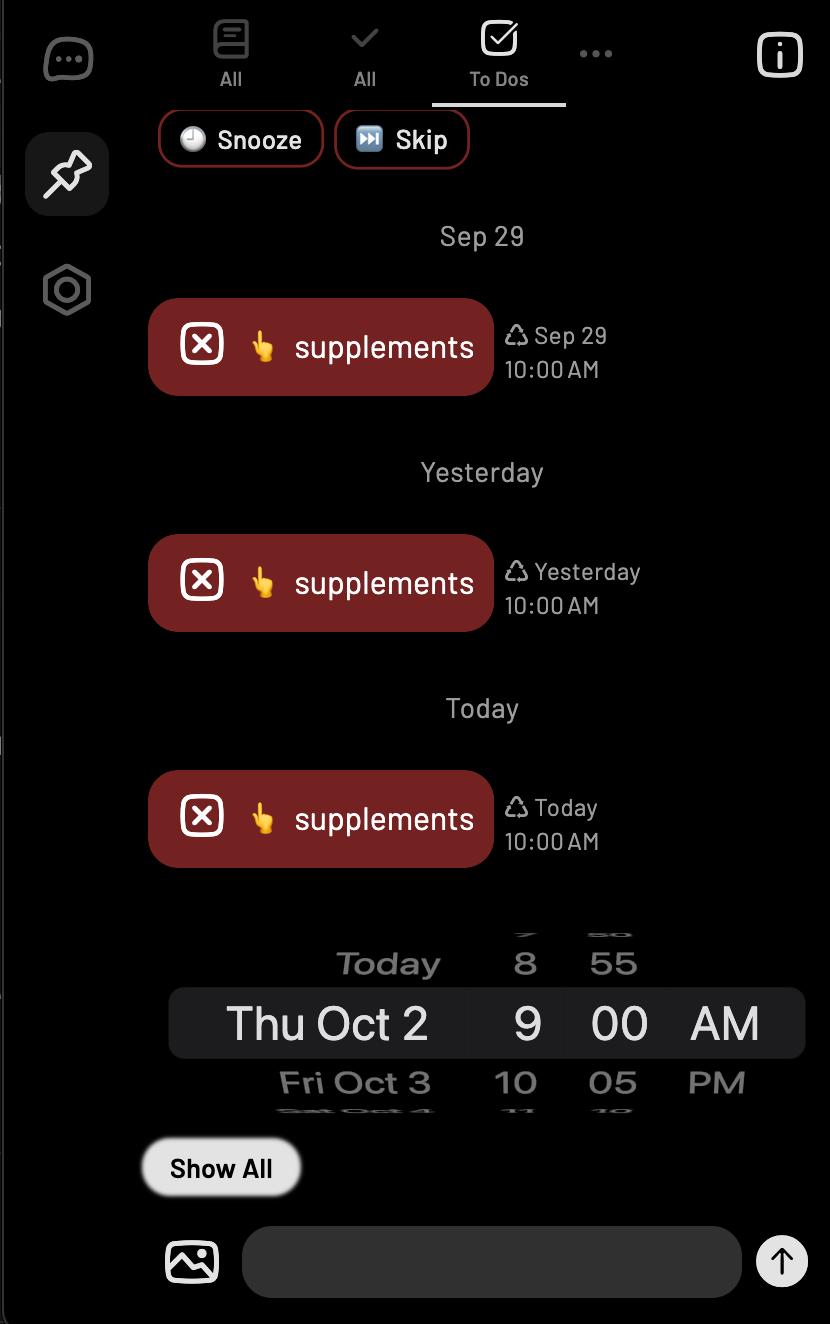
Task: Click the info icon at top right
Action: (779, 55)
